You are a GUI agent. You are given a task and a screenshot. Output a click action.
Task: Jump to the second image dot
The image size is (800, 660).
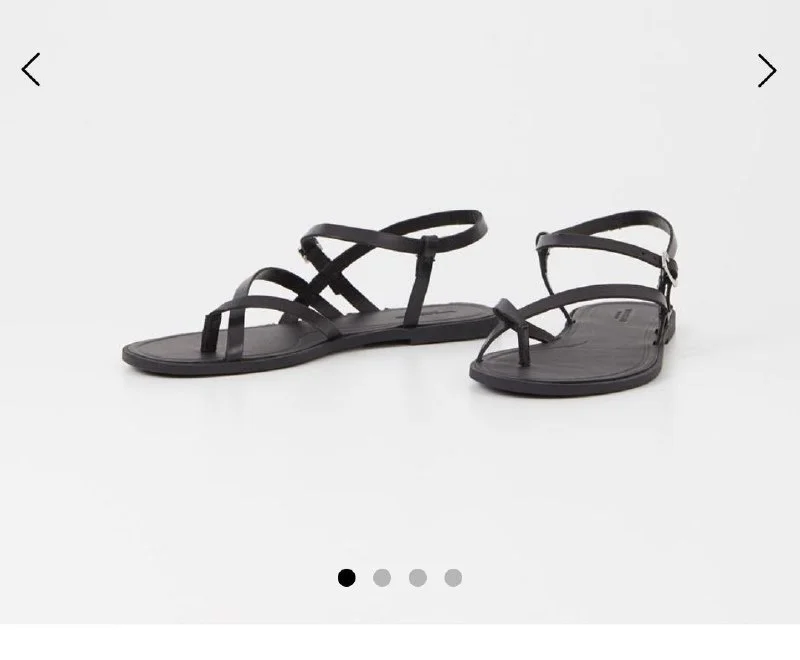(382, 577)
